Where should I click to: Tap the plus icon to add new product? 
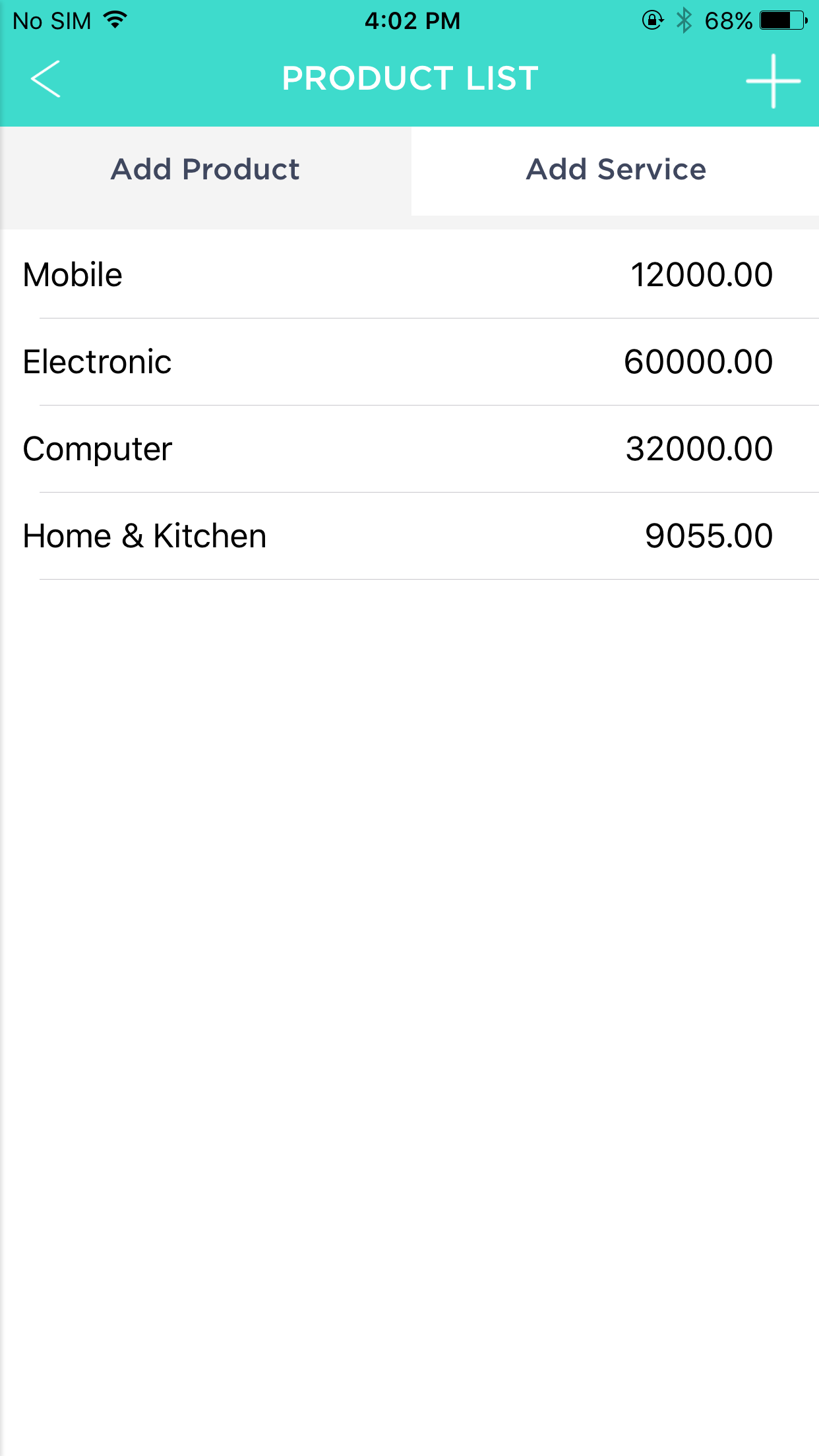click(773, 80)
